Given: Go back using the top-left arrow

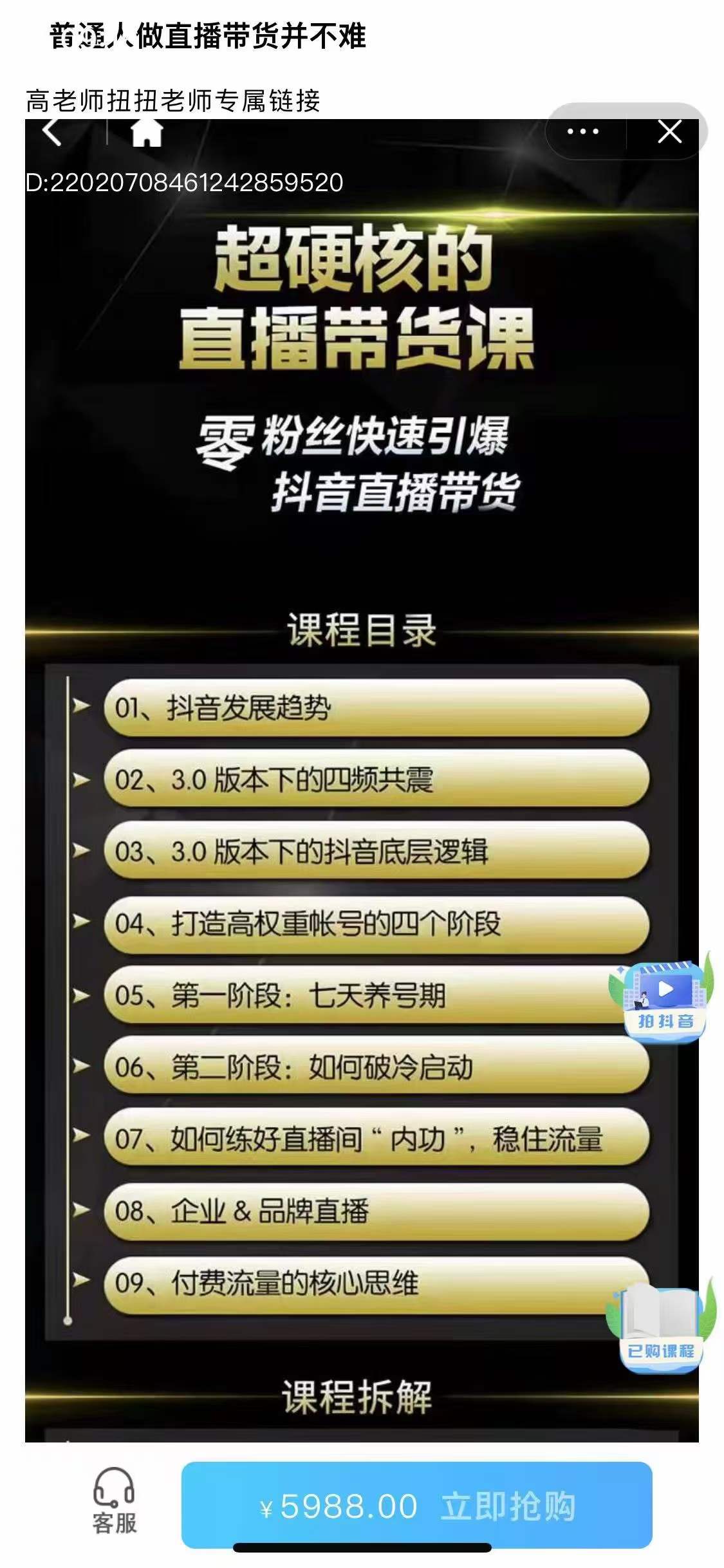Looking at the screenshot, I should click(51, 133).
